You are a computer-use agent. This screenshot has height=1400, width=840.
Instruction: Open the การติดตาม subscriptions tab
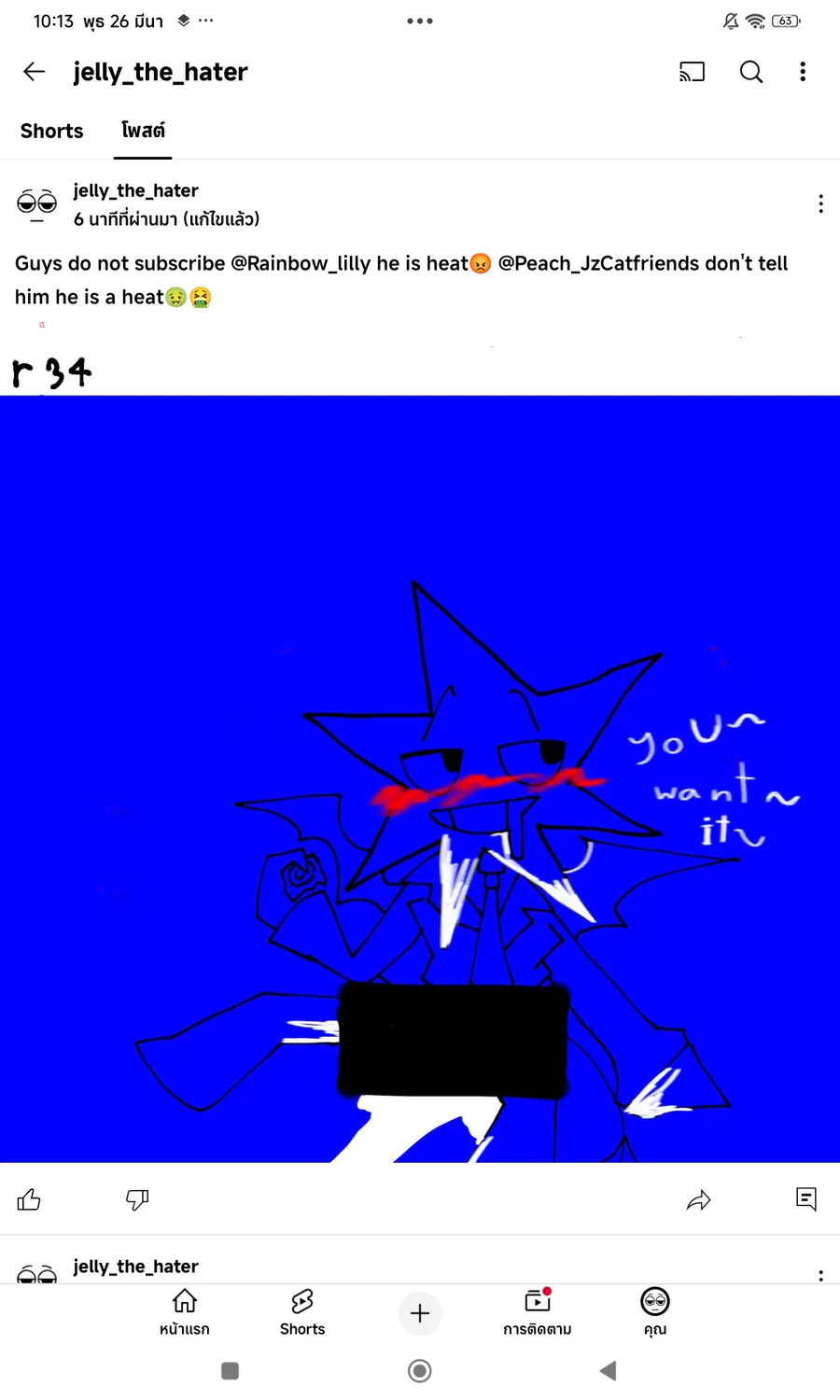(x=538, y=1312)
